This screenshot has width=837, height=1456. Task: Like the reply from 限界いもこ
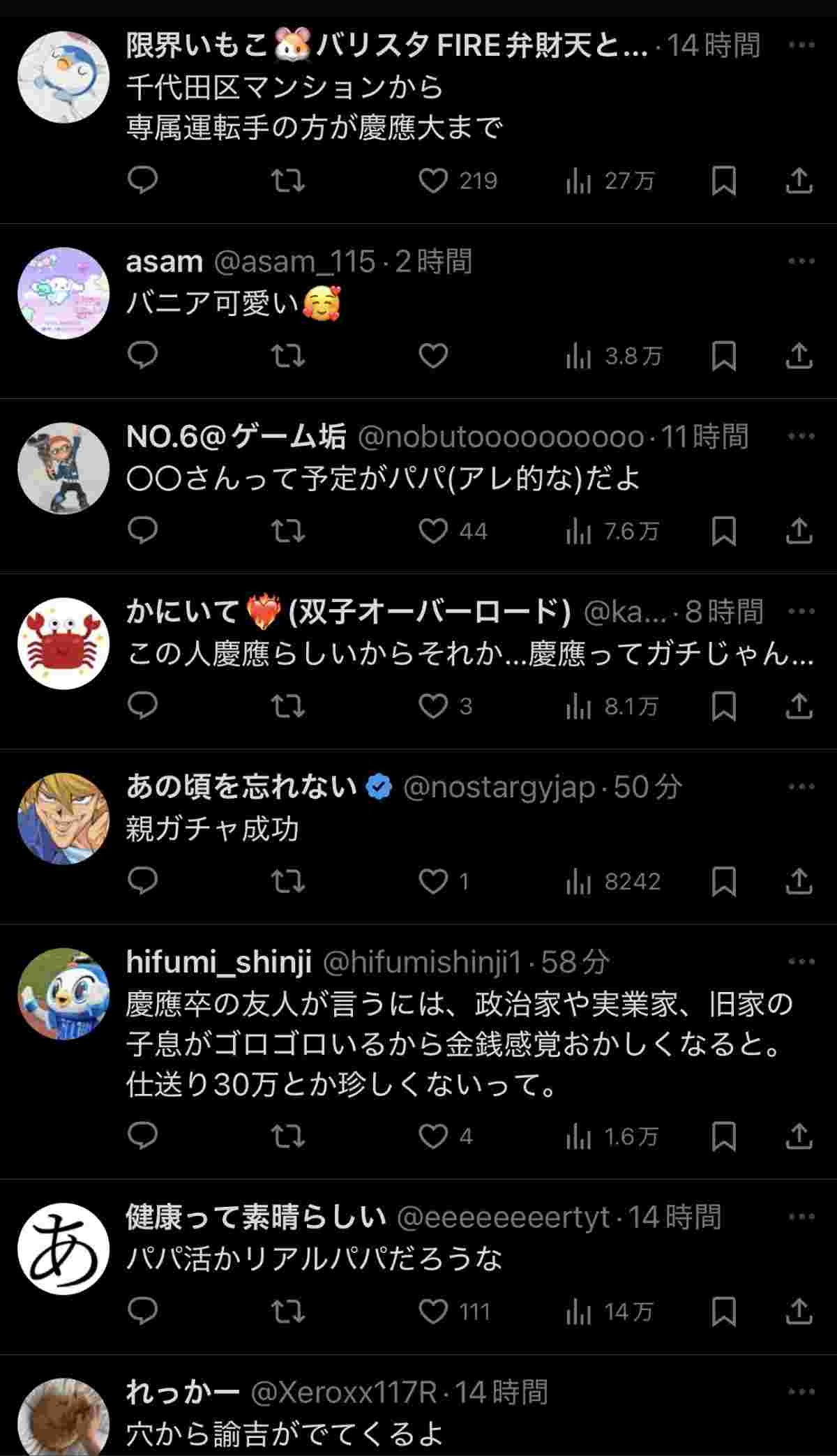pos(433,181)
